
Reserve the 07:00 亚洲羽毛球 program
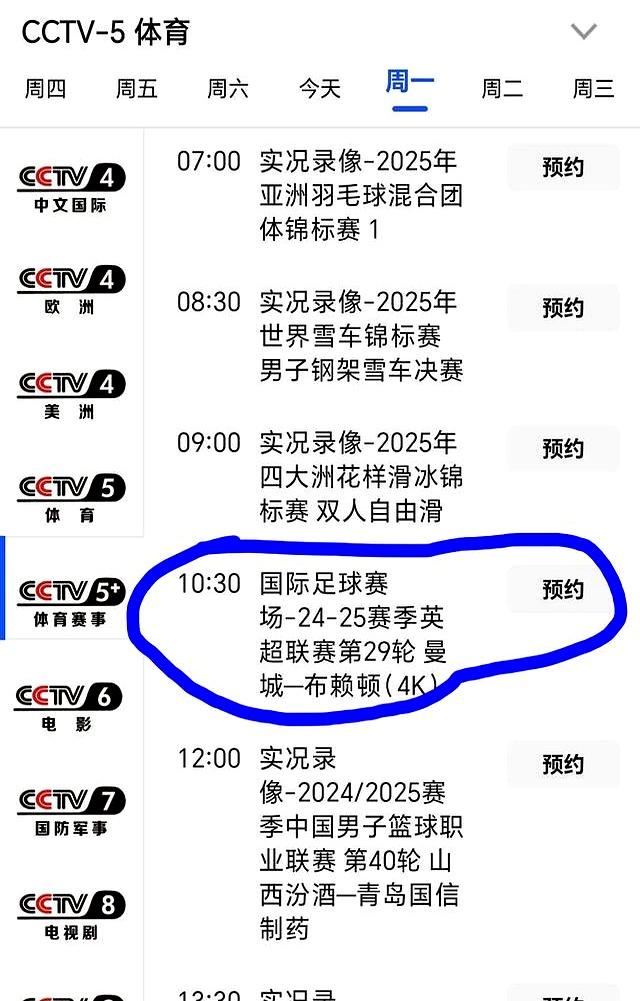563,167
